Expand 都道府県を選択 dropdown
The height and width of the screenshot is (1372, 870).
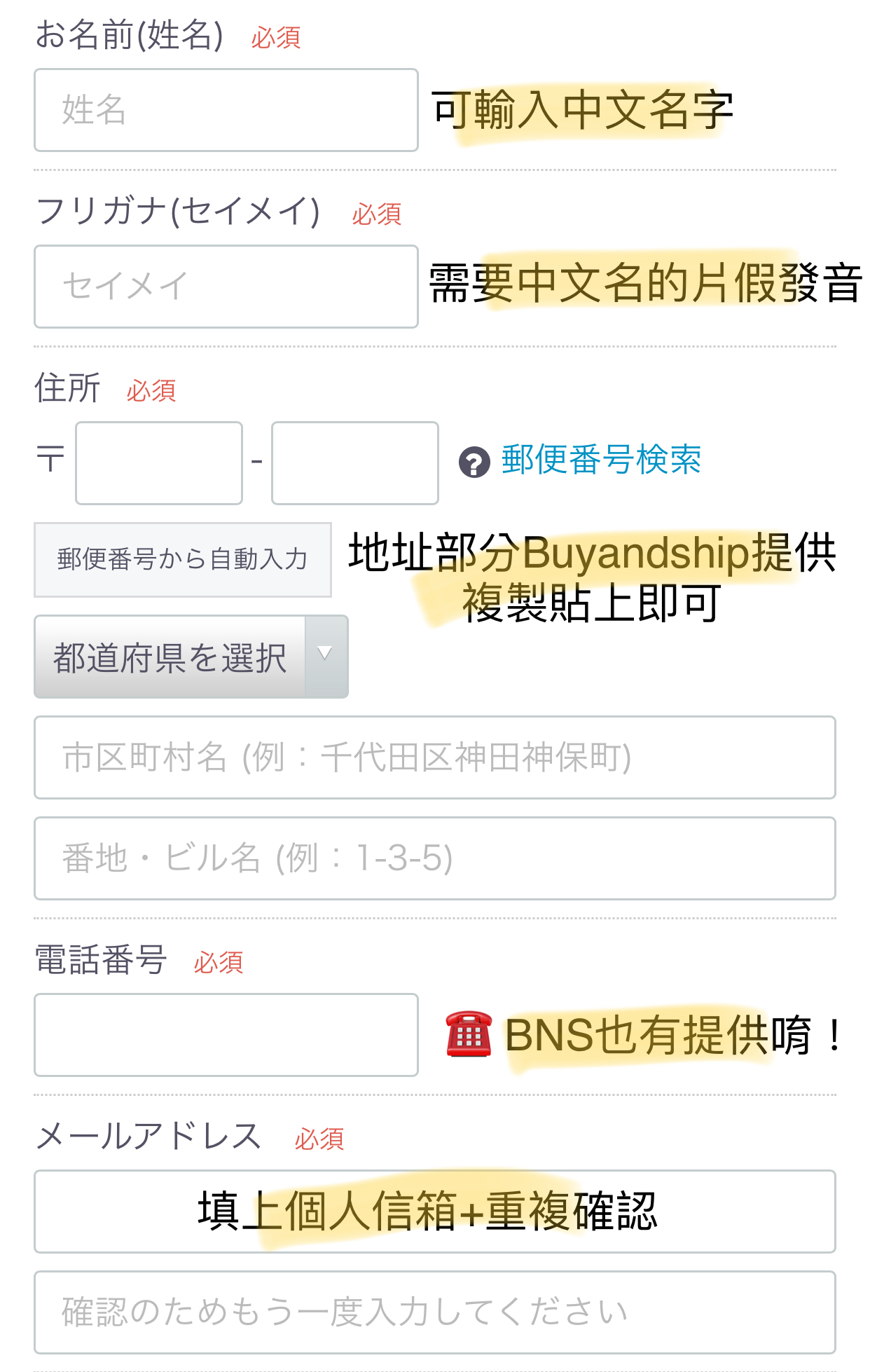pos(191,657)
